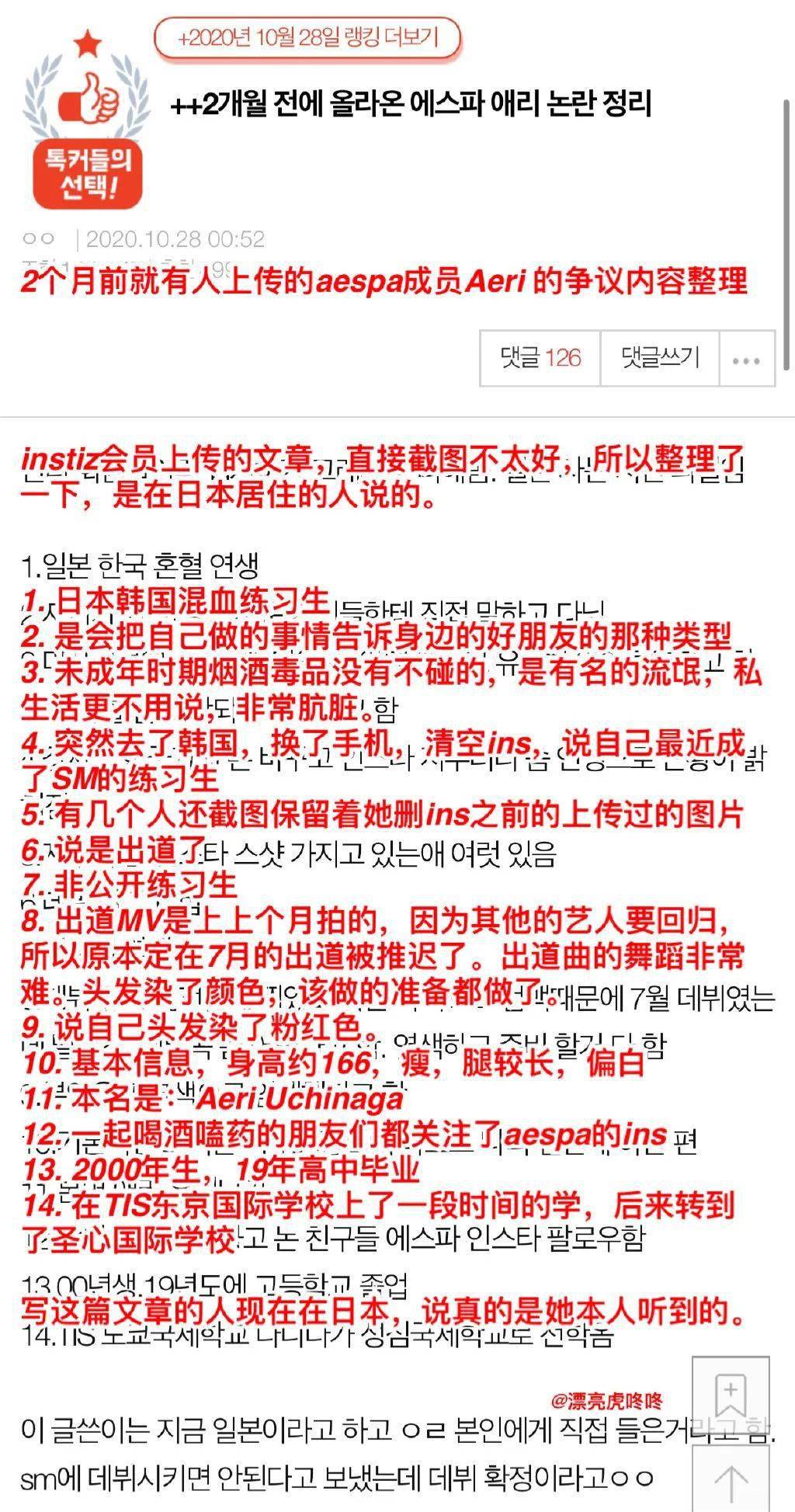Tap 댓글쓰기 to write a comment

coord(660,358)
